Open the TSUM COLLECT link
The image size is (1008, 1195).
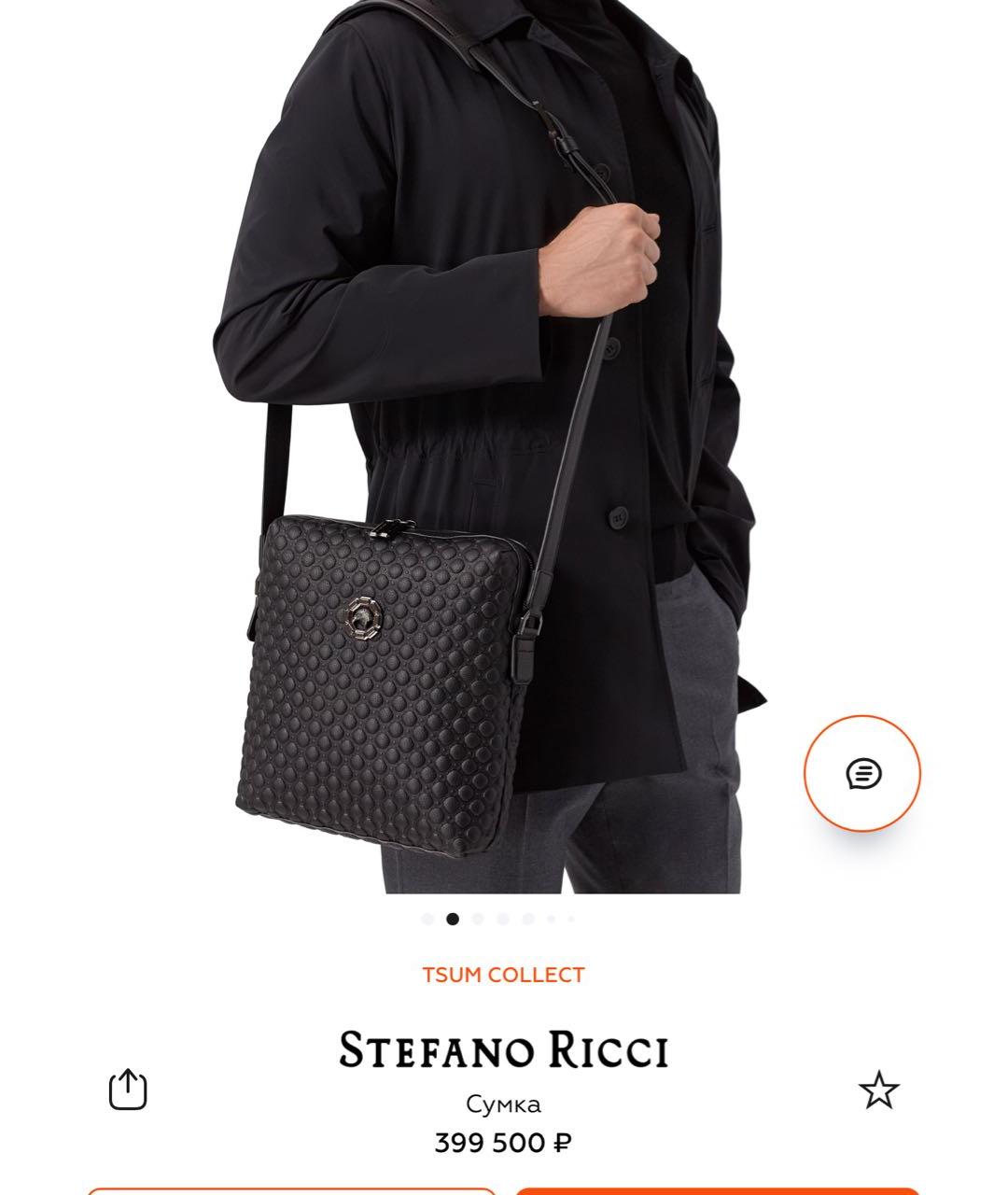[503, 975]
